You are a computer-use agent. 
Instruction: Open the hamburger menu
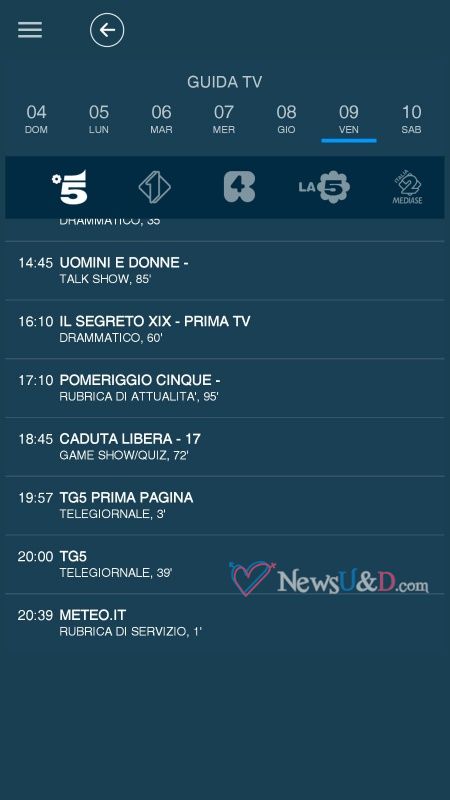[x=30, y=30]
